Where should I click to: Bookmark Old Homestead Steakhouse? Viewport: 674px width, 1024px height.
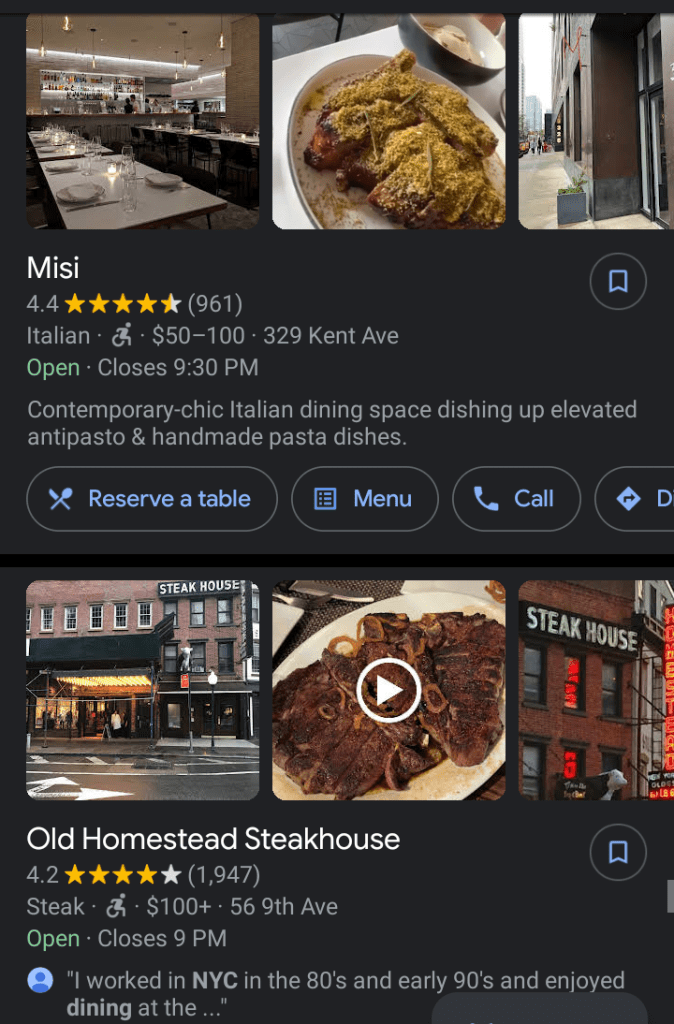click(618, 852)
